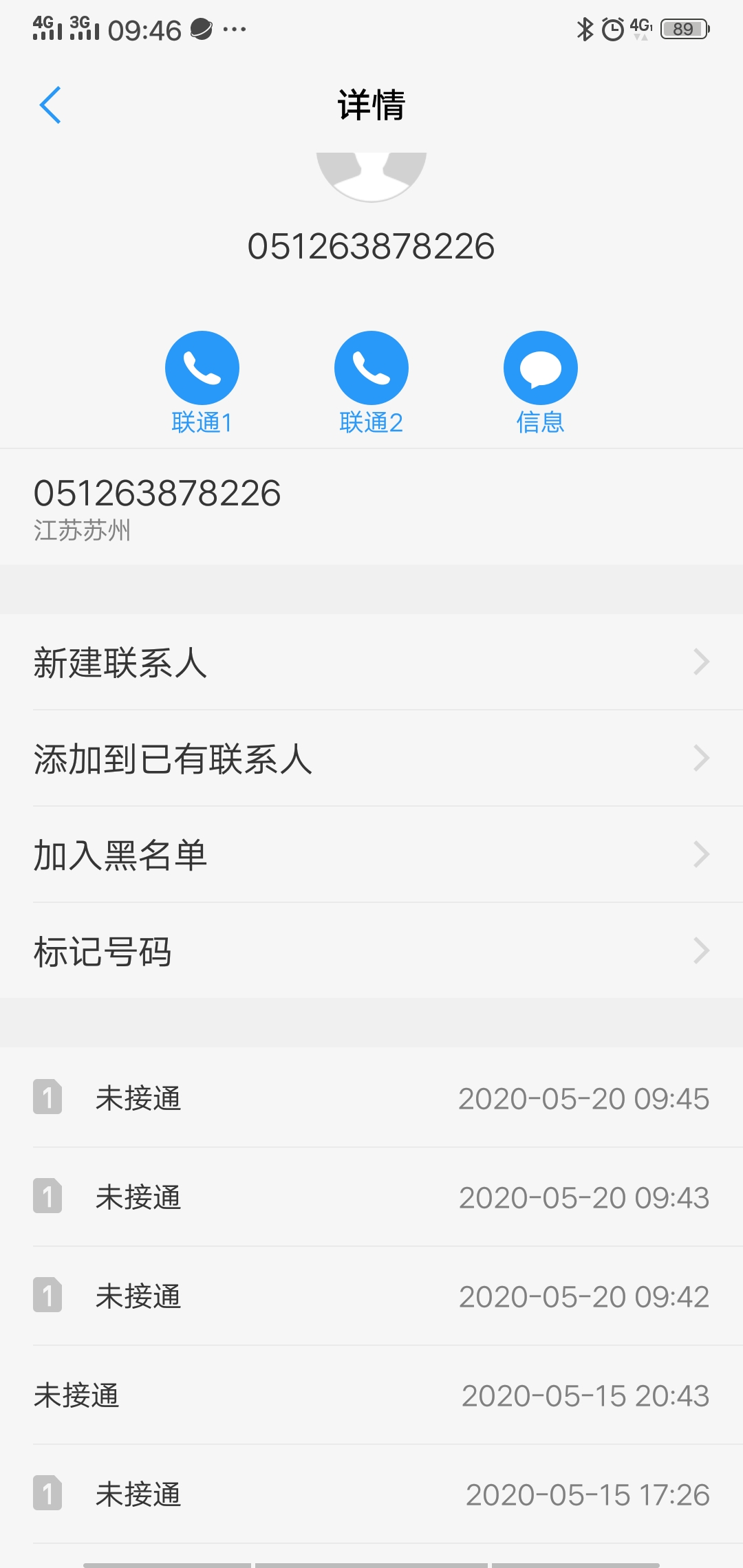The image size is (743, 1568).
Task: Go back using the left arrow
Action: 50,105
